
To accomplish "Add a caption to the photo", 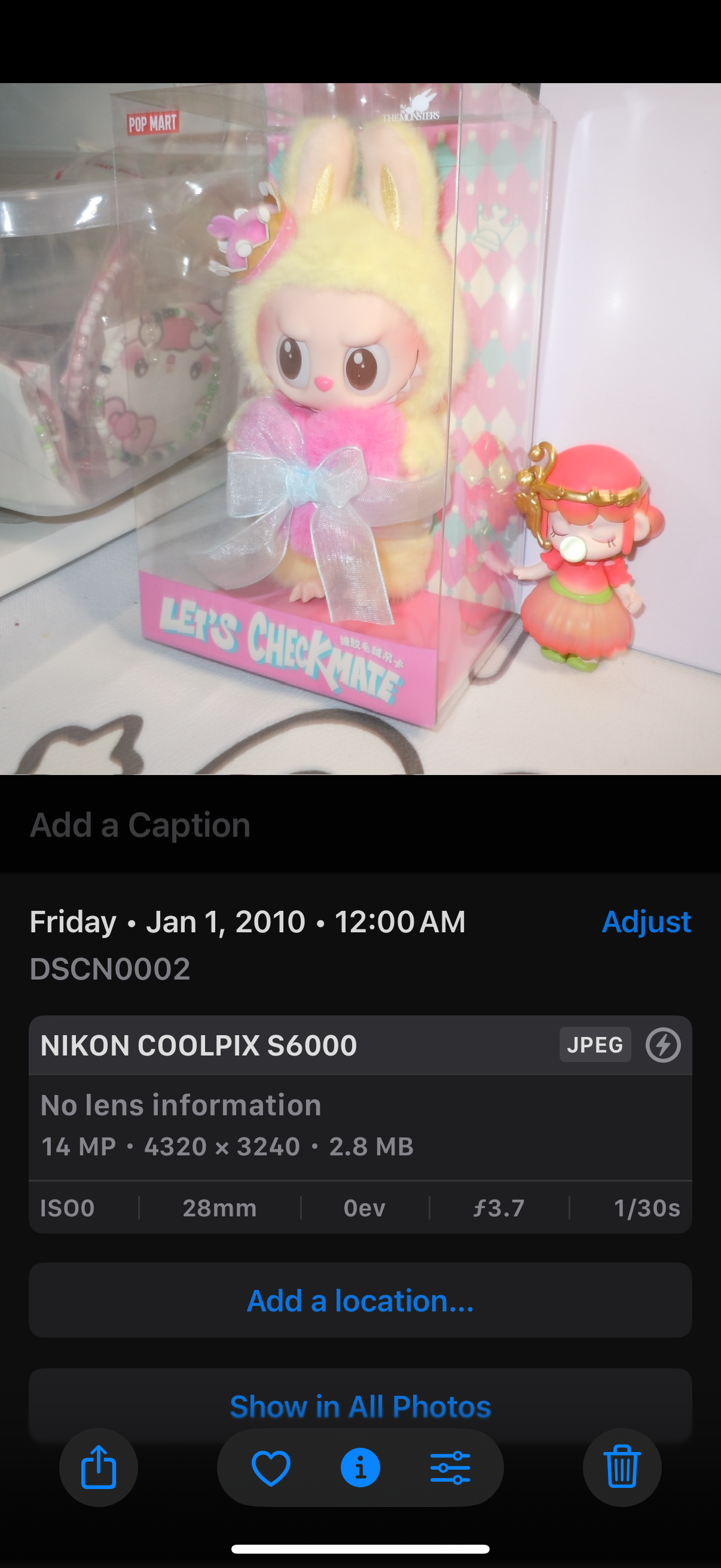I will tap(140, 825).
